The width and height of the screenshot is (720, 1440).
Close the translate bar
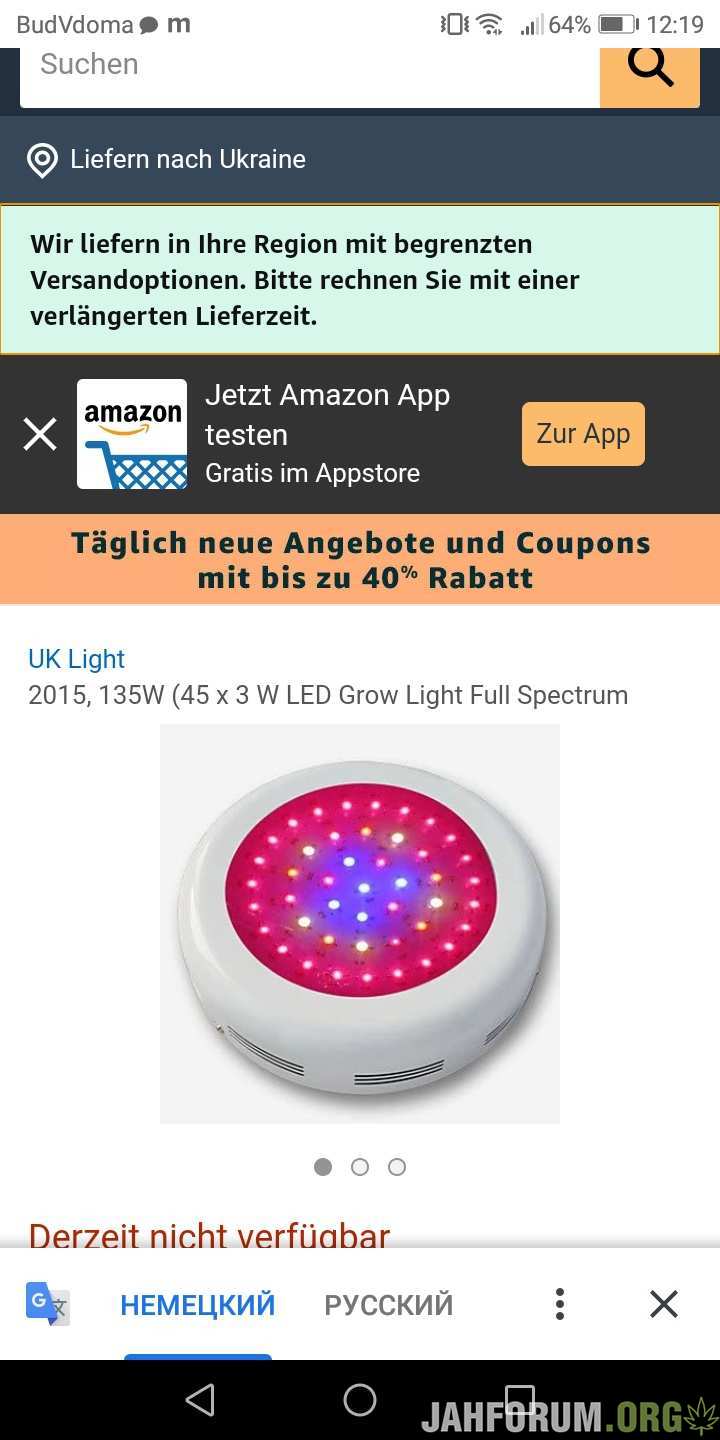[x=664, y=1304]
